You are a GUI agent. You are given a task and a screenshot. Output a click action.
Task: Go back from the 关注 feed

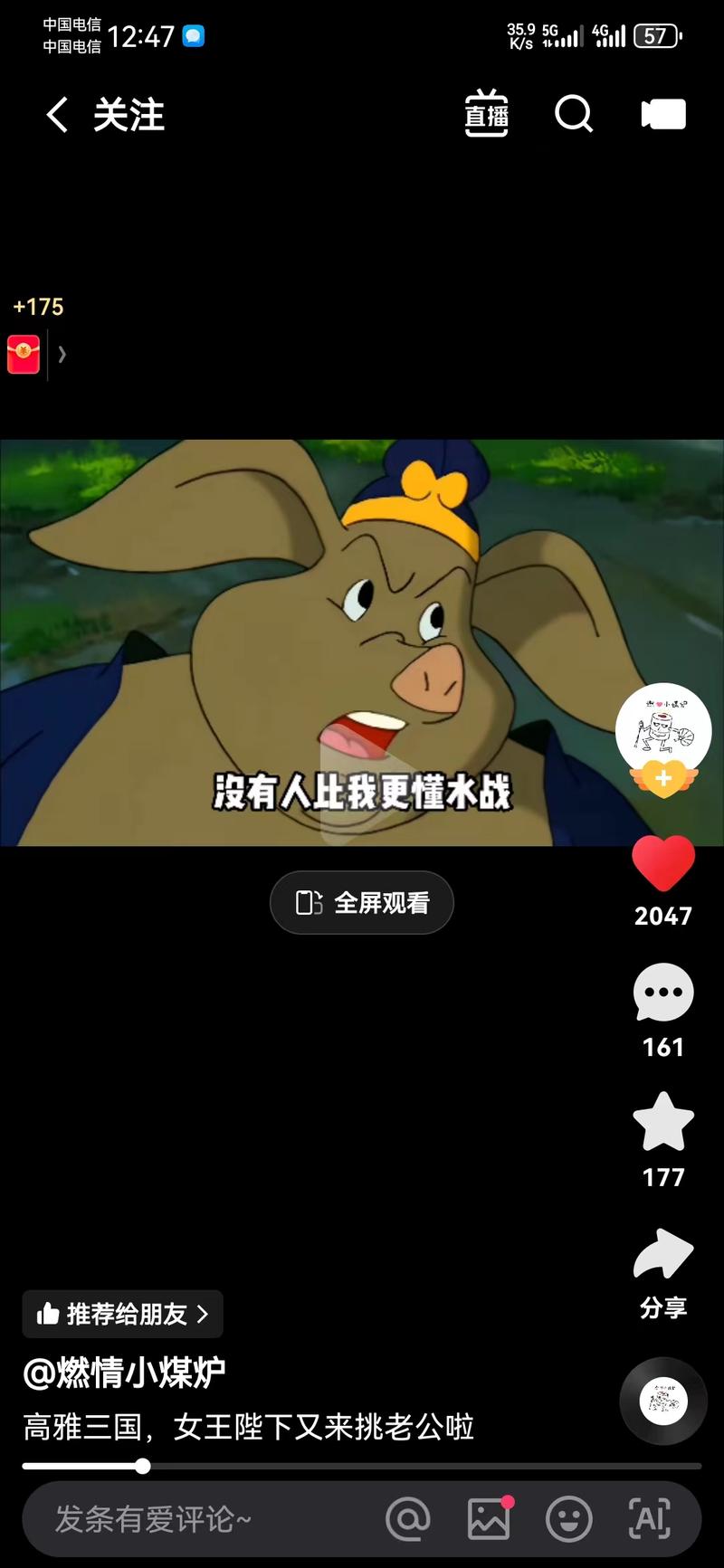tap(57, 115)
